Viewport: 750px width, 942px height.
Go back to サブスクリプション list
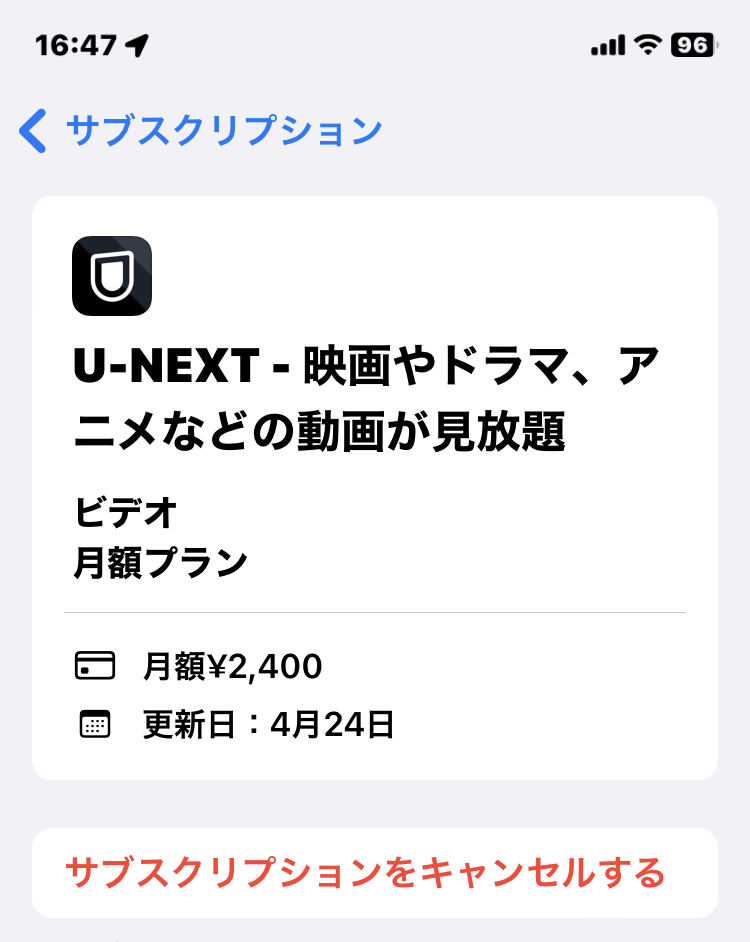click(200, 131)
